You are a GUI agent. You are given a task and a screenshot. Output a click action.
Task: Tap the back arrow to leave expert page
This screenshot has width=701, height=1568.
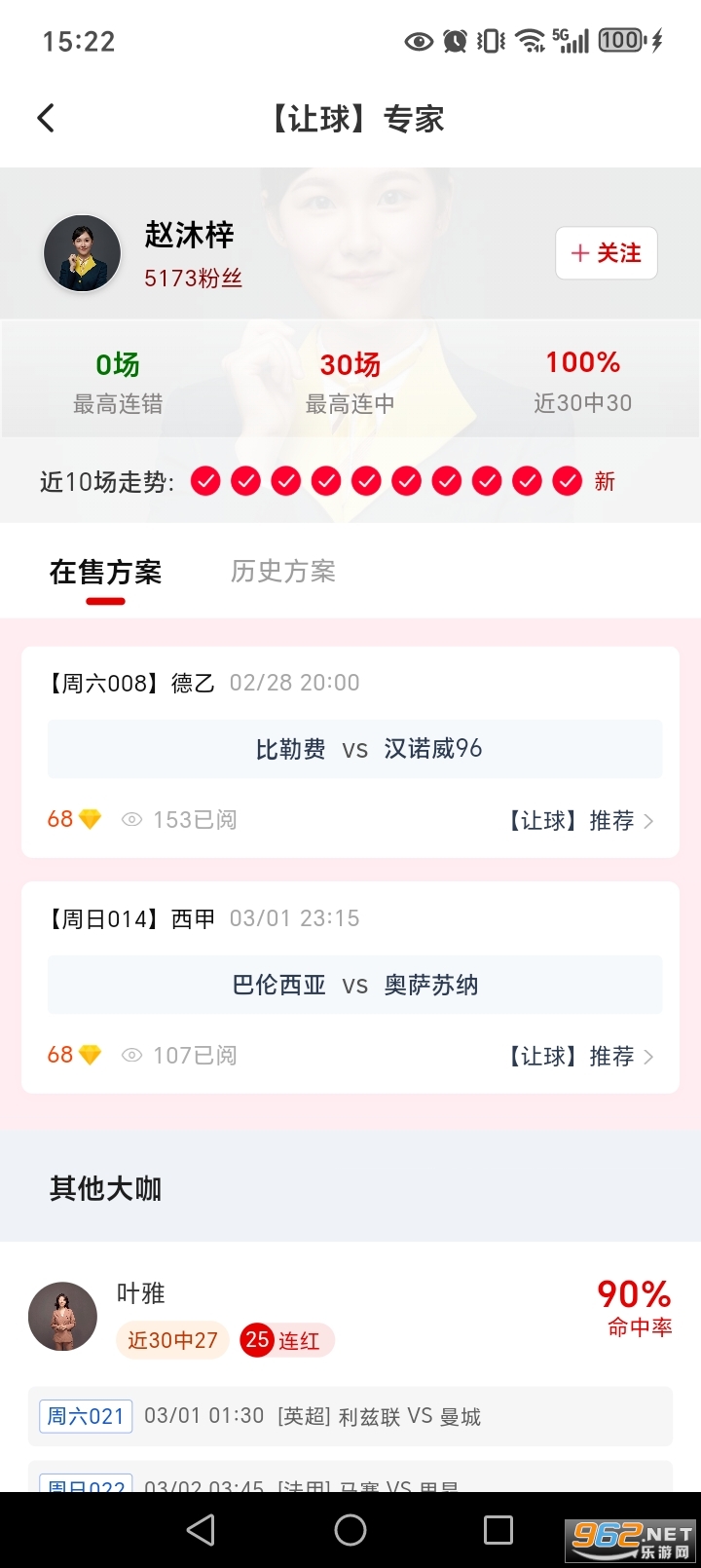[x=46, y=117]
